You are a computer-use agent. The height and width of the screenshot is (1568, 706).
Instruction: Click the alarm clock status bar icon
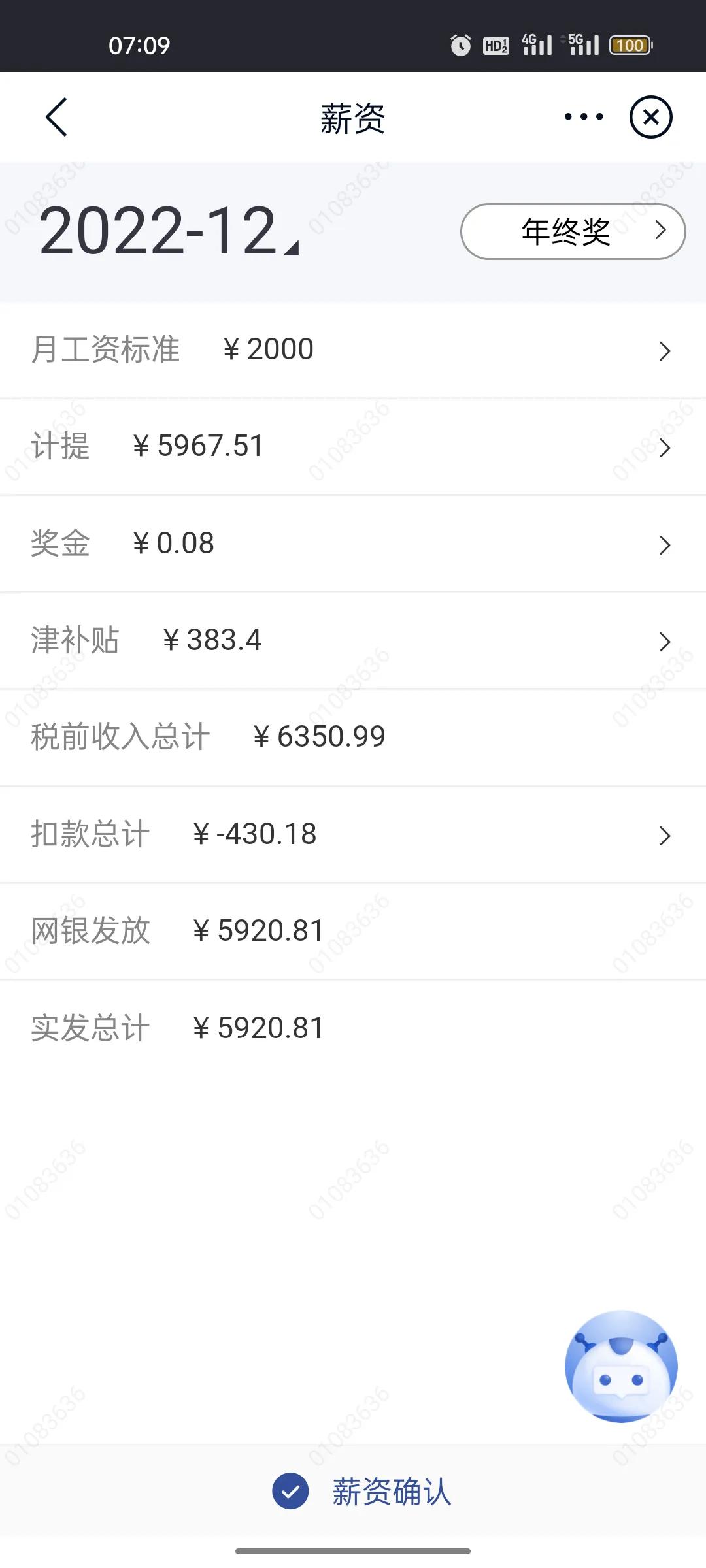(460, 44)
